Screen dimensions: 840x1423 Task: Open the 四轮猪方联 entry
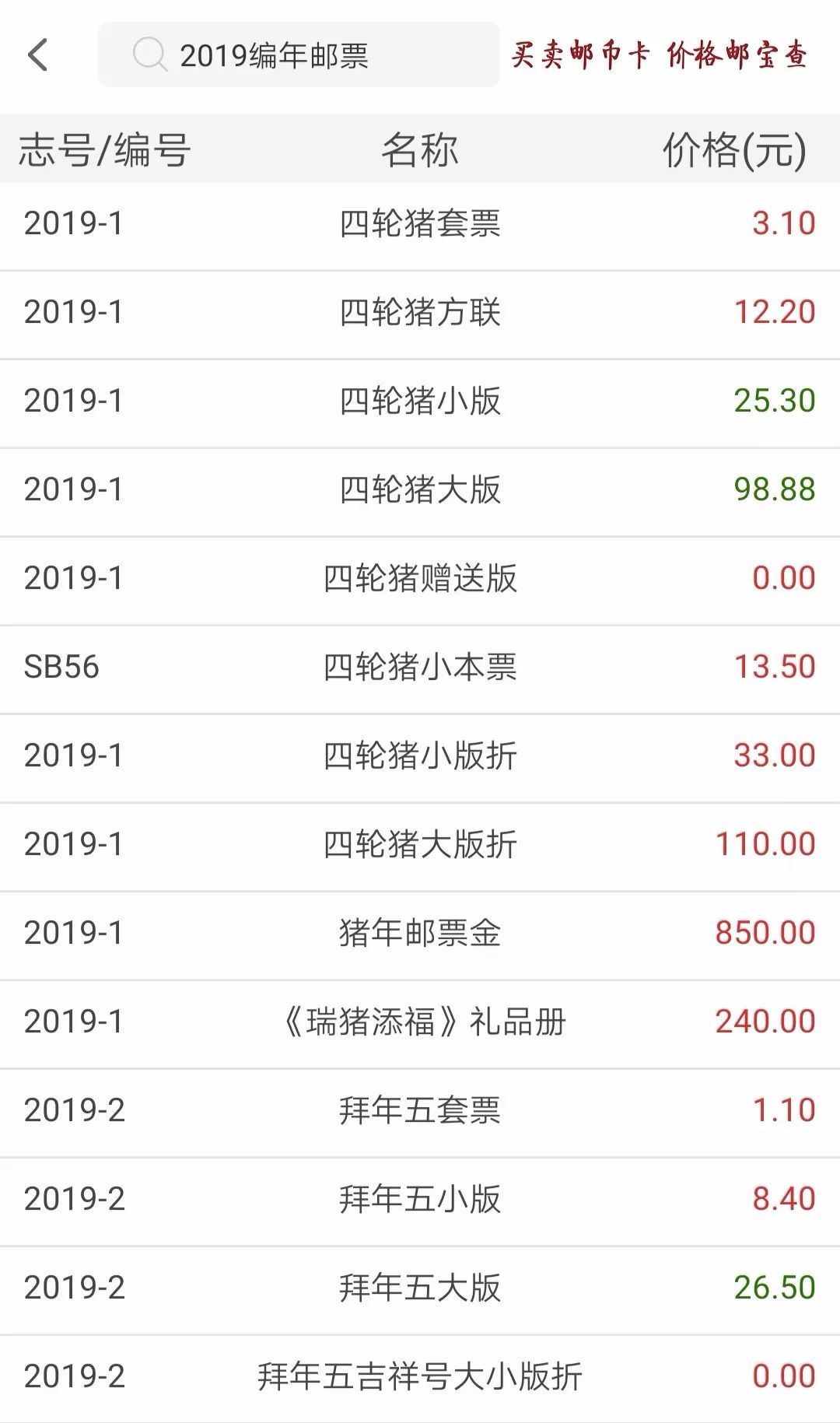420,314
